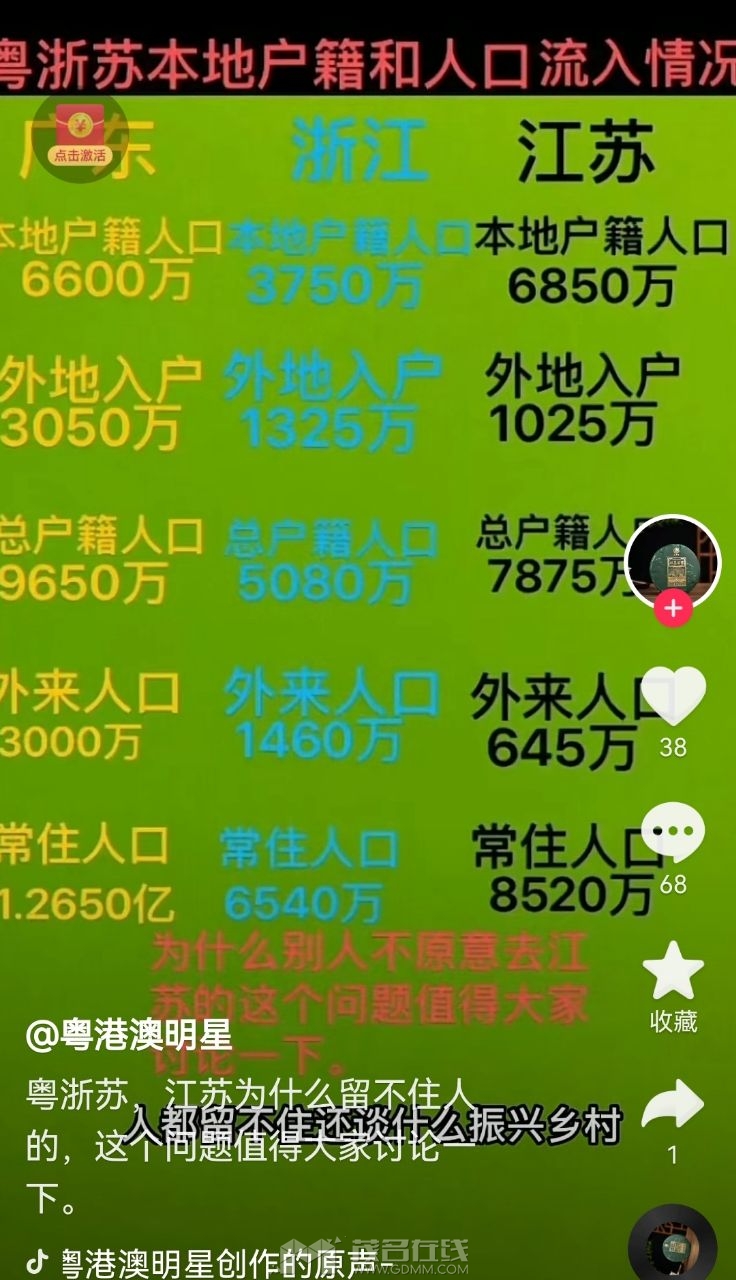Open the comments with 68 replies

673,833
